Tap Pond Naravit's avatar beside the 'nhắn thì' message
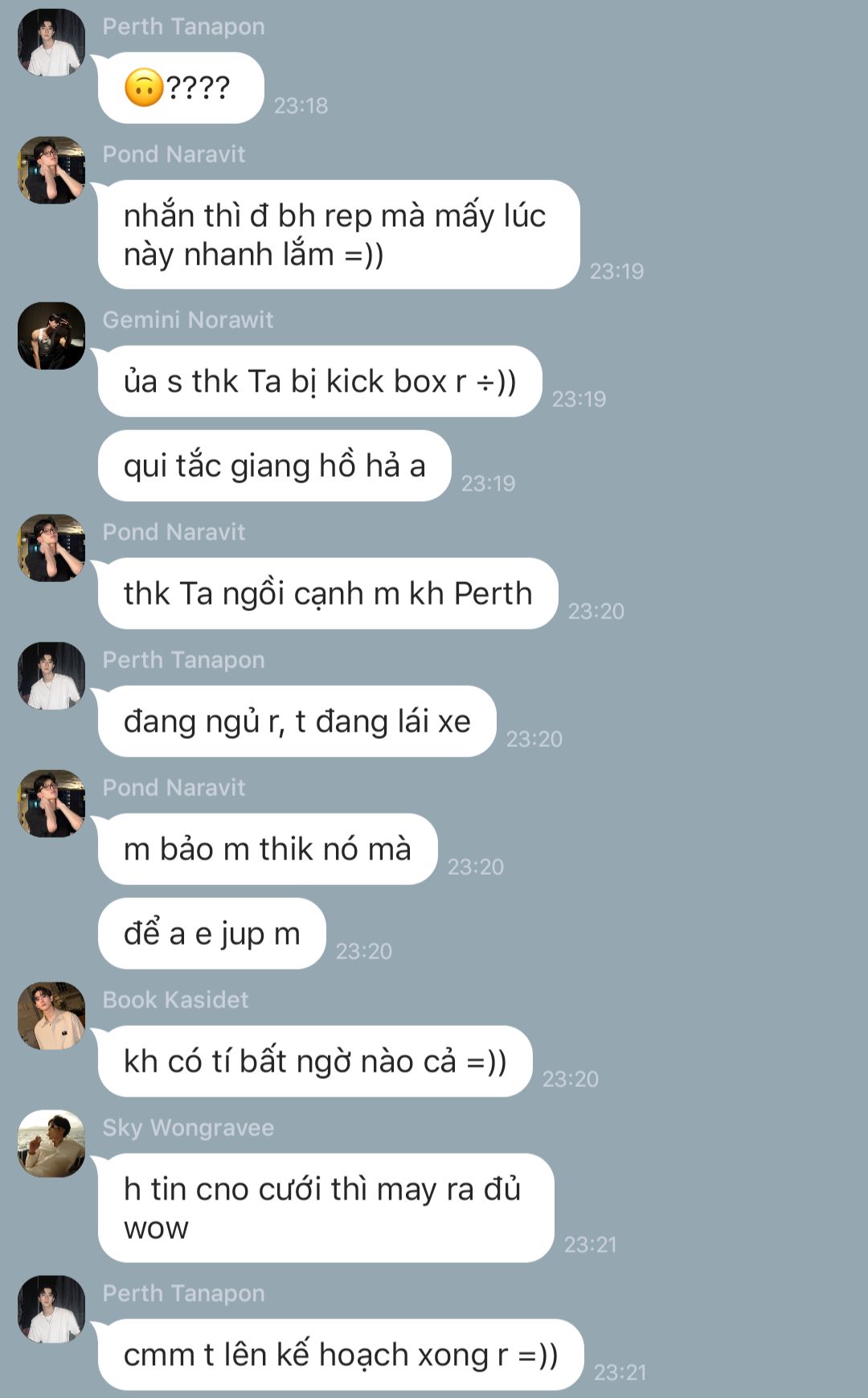The image size is (868, 1398). tap(51, 170)
